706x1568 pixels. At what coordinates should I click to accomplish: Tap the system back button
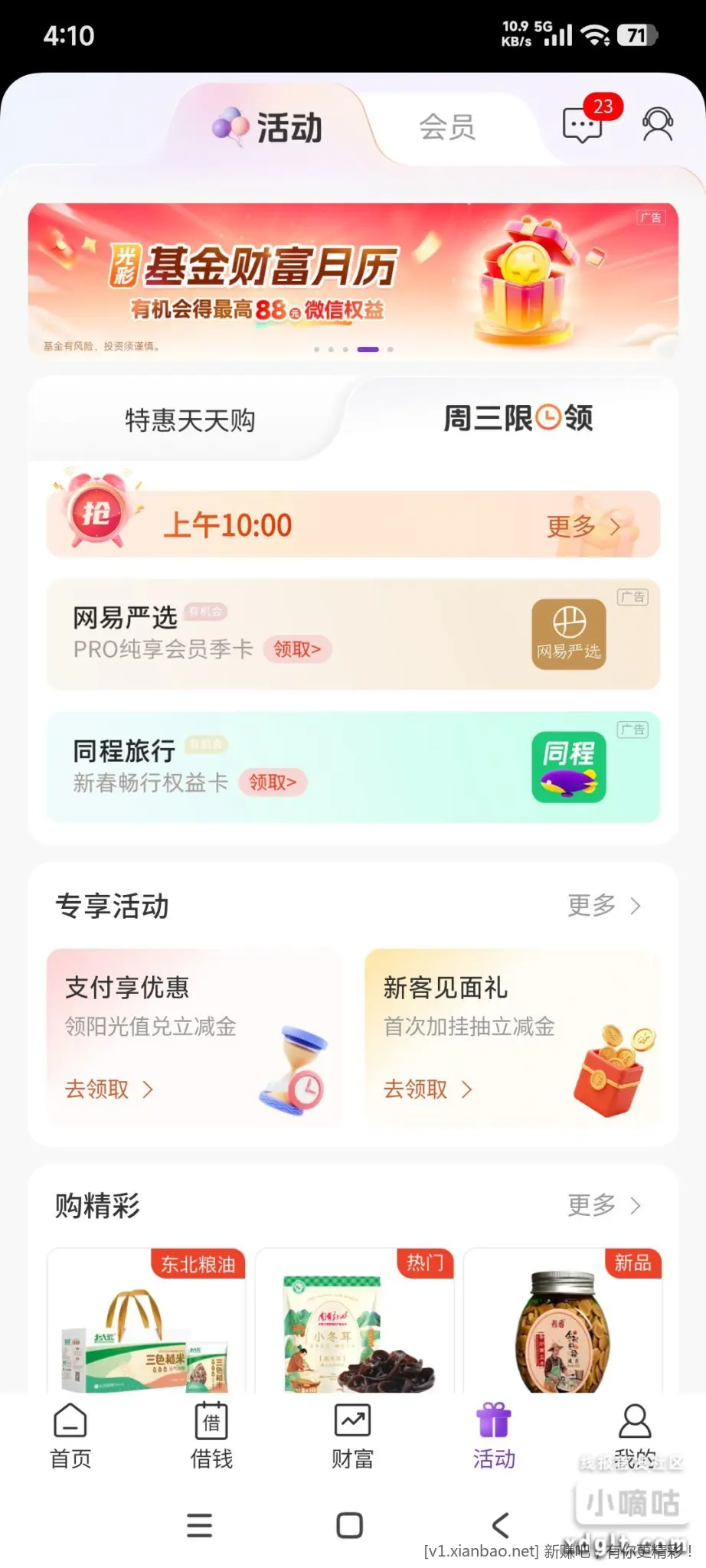pos(500,1525)
